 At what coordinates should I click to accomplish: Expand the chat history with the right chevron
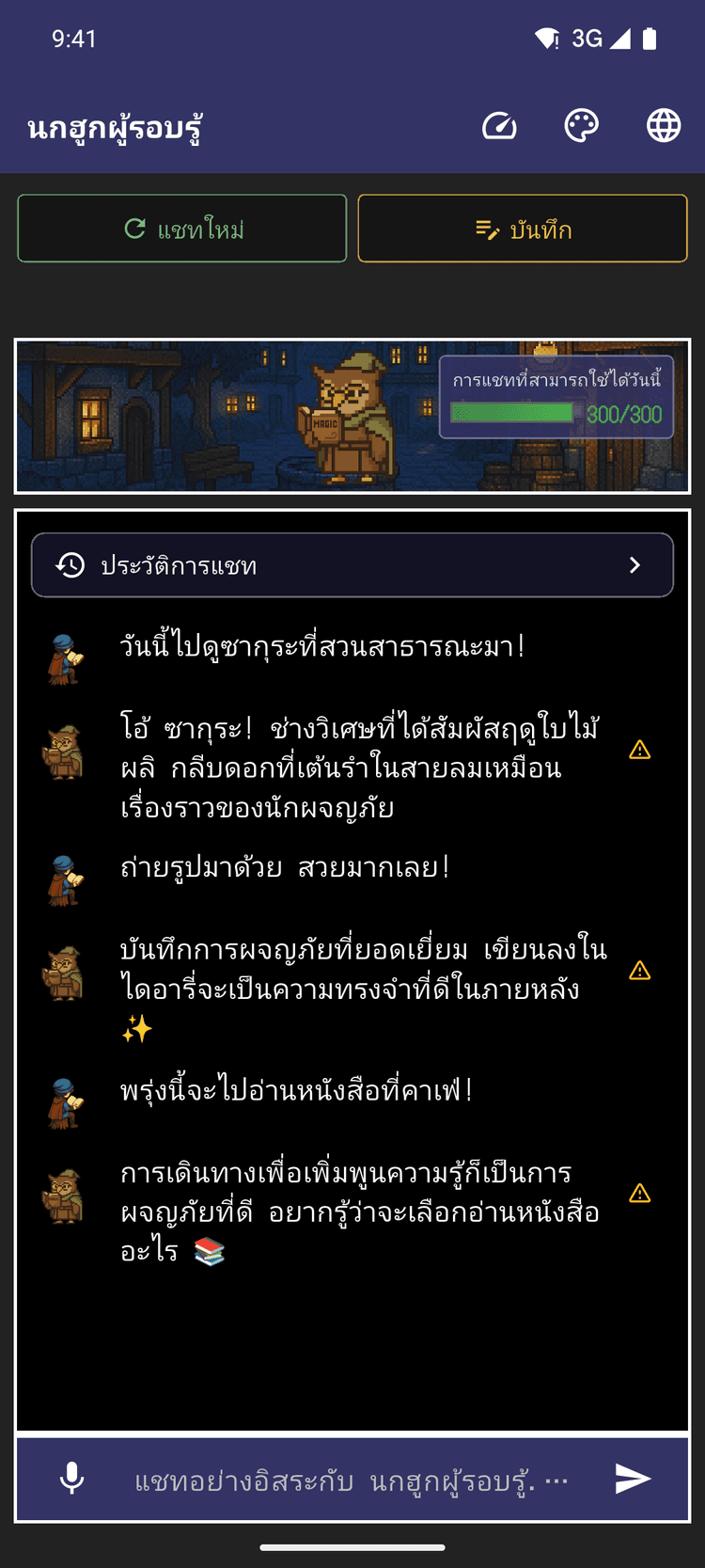pos(634,565)
